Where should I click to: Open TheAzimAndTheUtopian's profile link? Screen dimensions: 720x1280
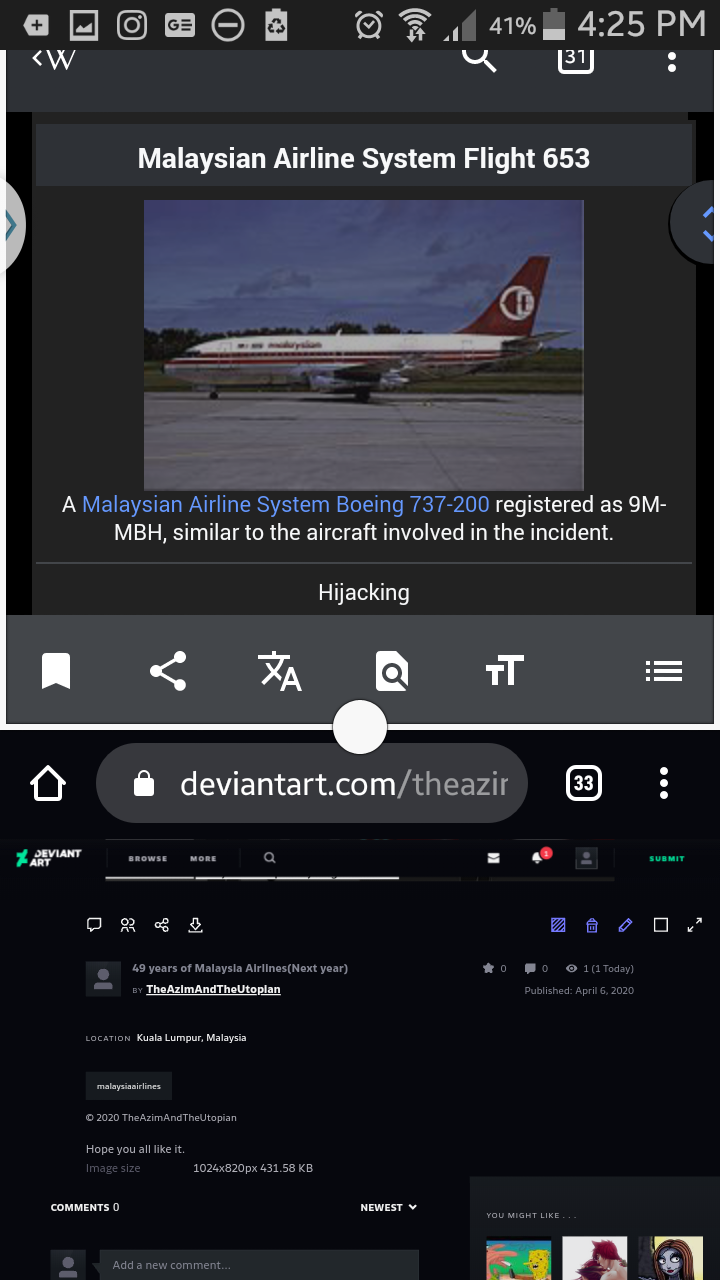point(213,989)
